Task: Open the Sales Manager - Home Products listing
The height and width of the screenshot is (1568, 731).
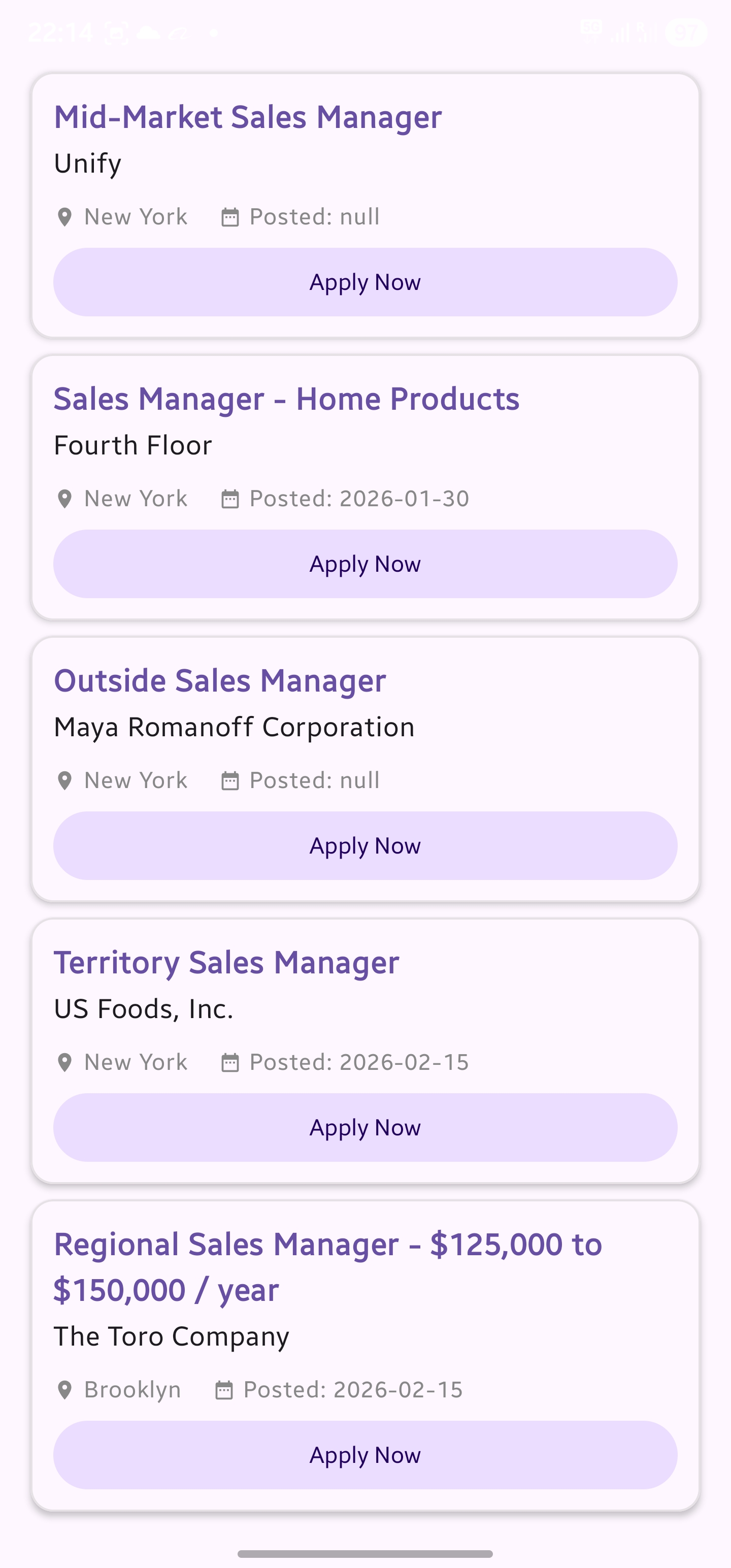Action: 287,399
